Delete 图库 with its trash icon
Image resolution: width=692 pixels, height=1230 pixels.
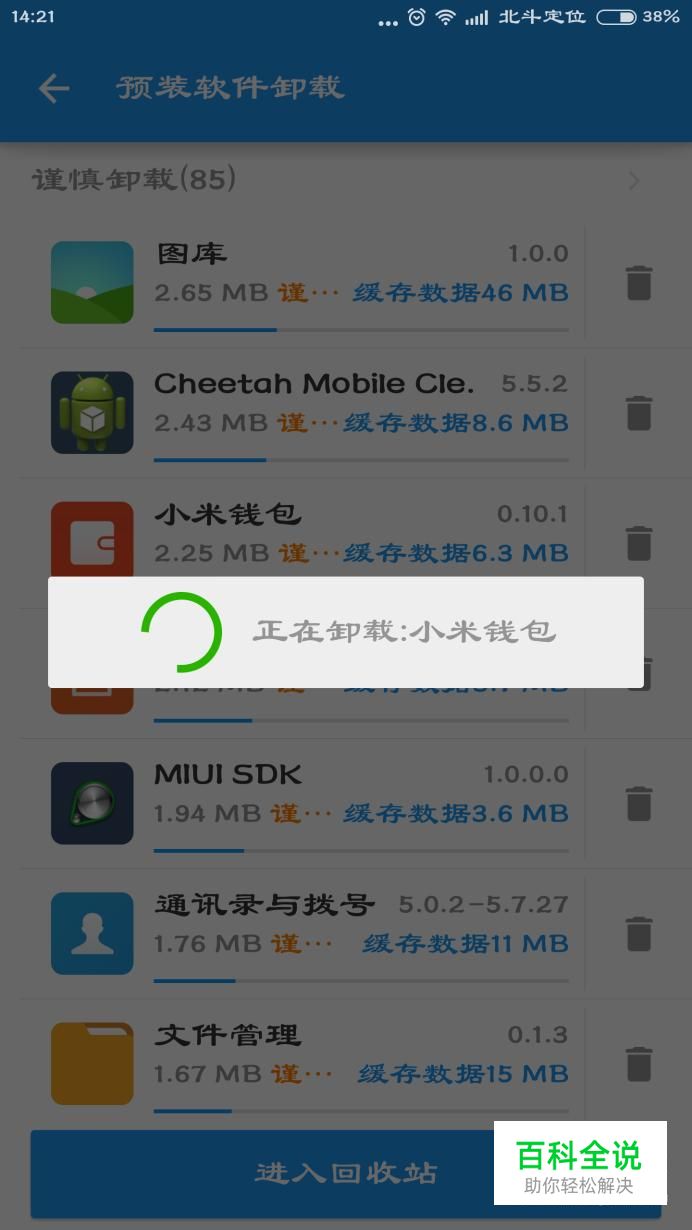click(639, 283)
